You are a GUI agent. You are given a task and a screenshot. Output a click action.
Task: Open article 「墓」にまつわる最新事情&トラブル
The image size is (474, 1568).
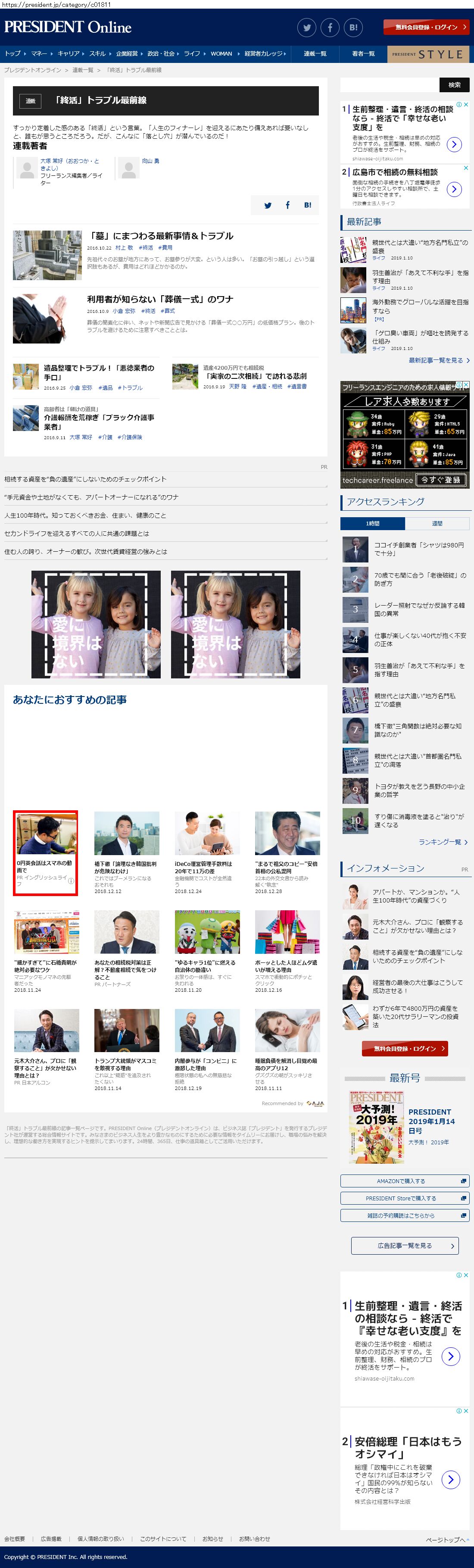(x=161, y=236)
